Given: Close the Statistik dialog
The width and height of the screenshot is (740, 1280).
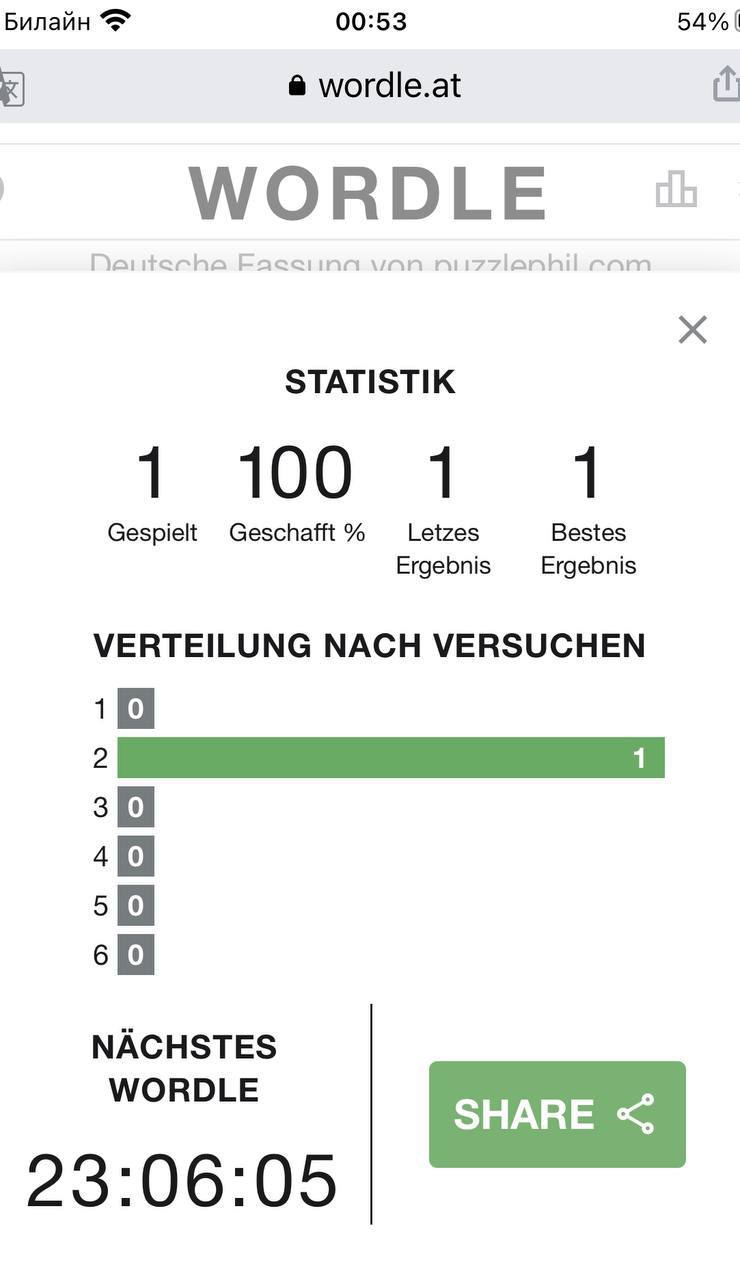Looking at the screenshot, I should click(x=692, y=329).
